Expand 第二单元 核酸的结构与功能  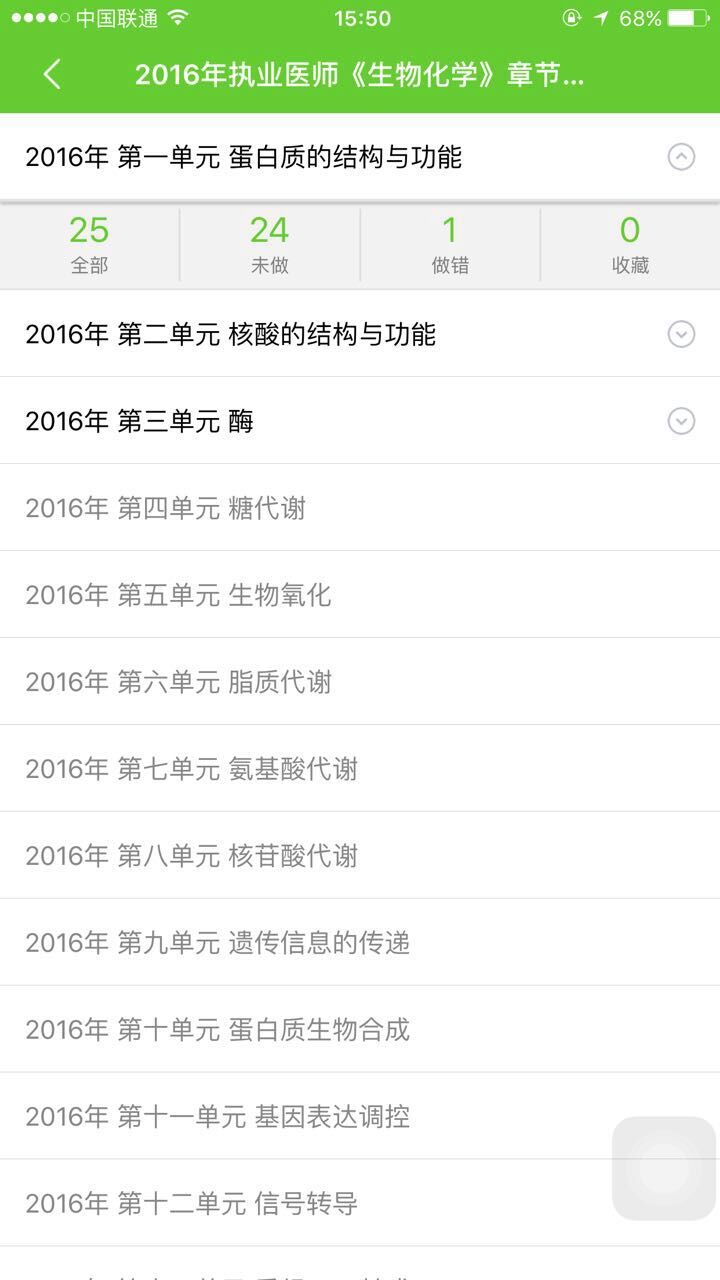[681, 334]
